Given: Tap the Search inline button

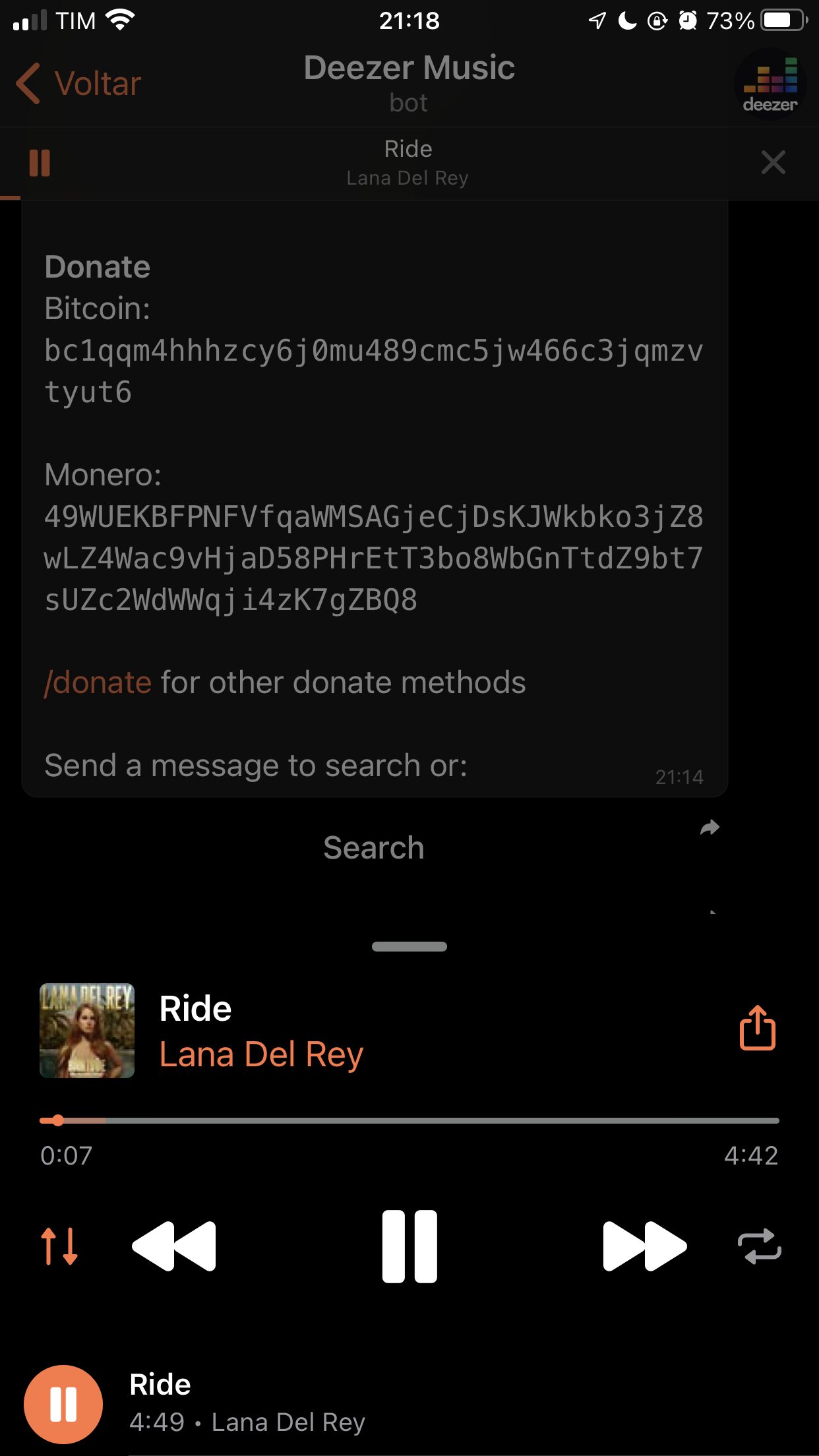Looking at the screenshot, I should (x=374, y=848).
